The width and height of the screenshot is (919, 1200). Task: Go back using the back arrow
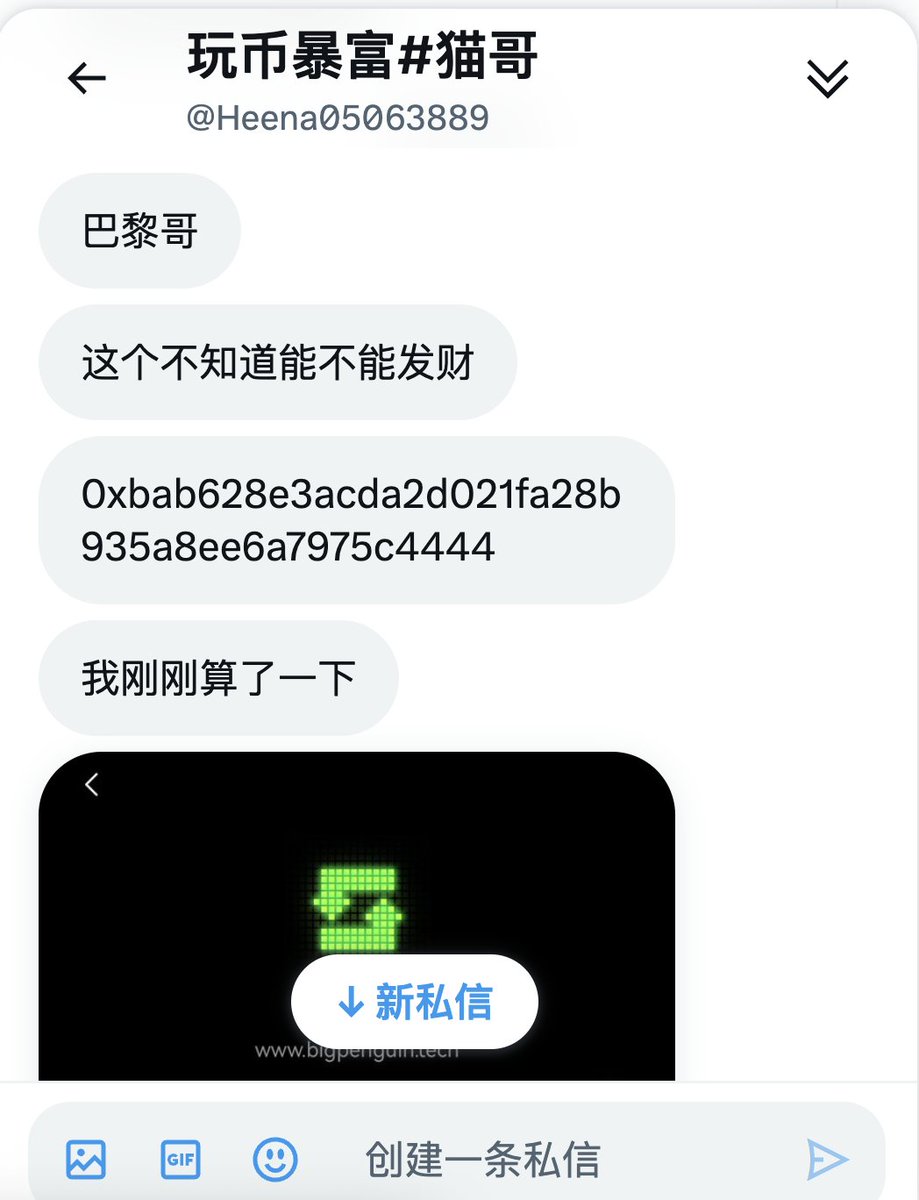point(87,79)
